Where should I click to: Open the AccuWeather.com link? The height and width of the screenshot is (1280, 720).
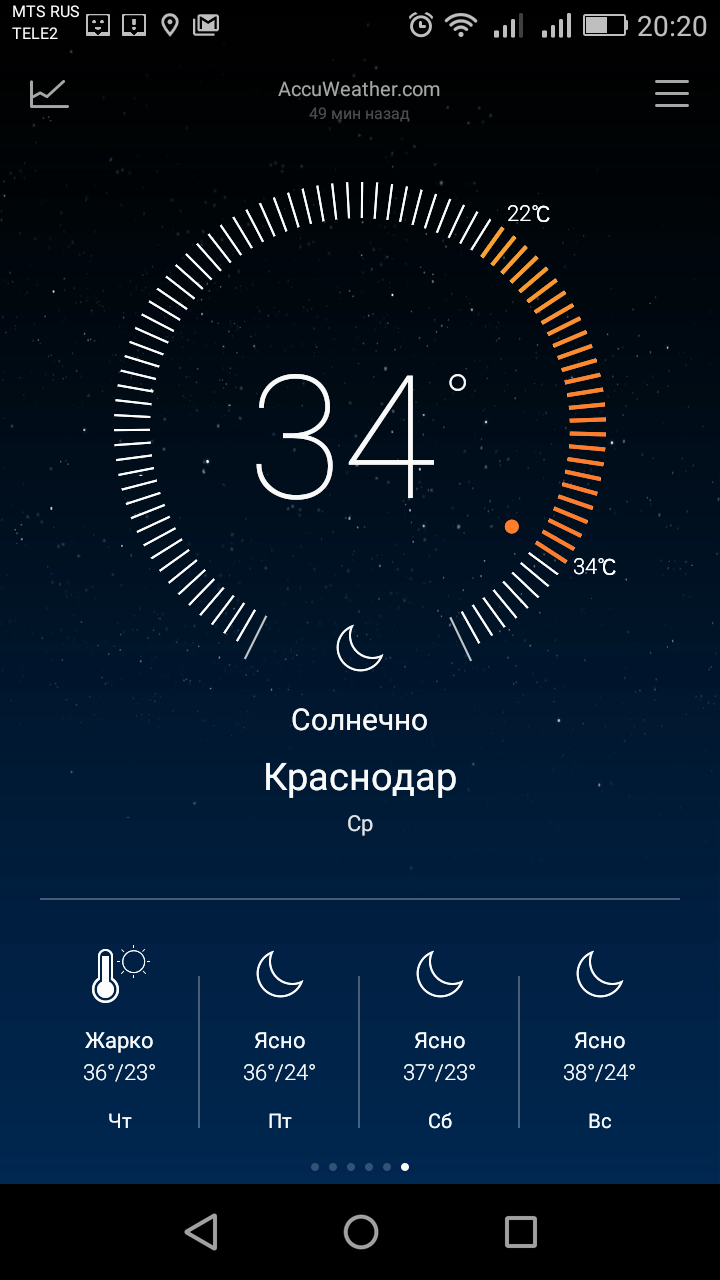click(359, 89)
